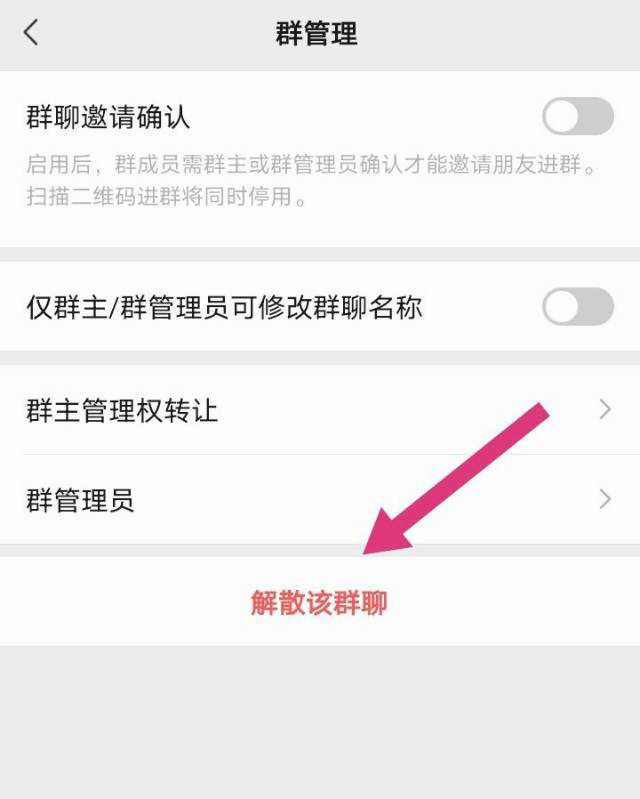The width and height of the screenshot is (640, 799).
Task: Toggle 仅群主/群管理员可修改群聊名称
Action: [578, 307]
